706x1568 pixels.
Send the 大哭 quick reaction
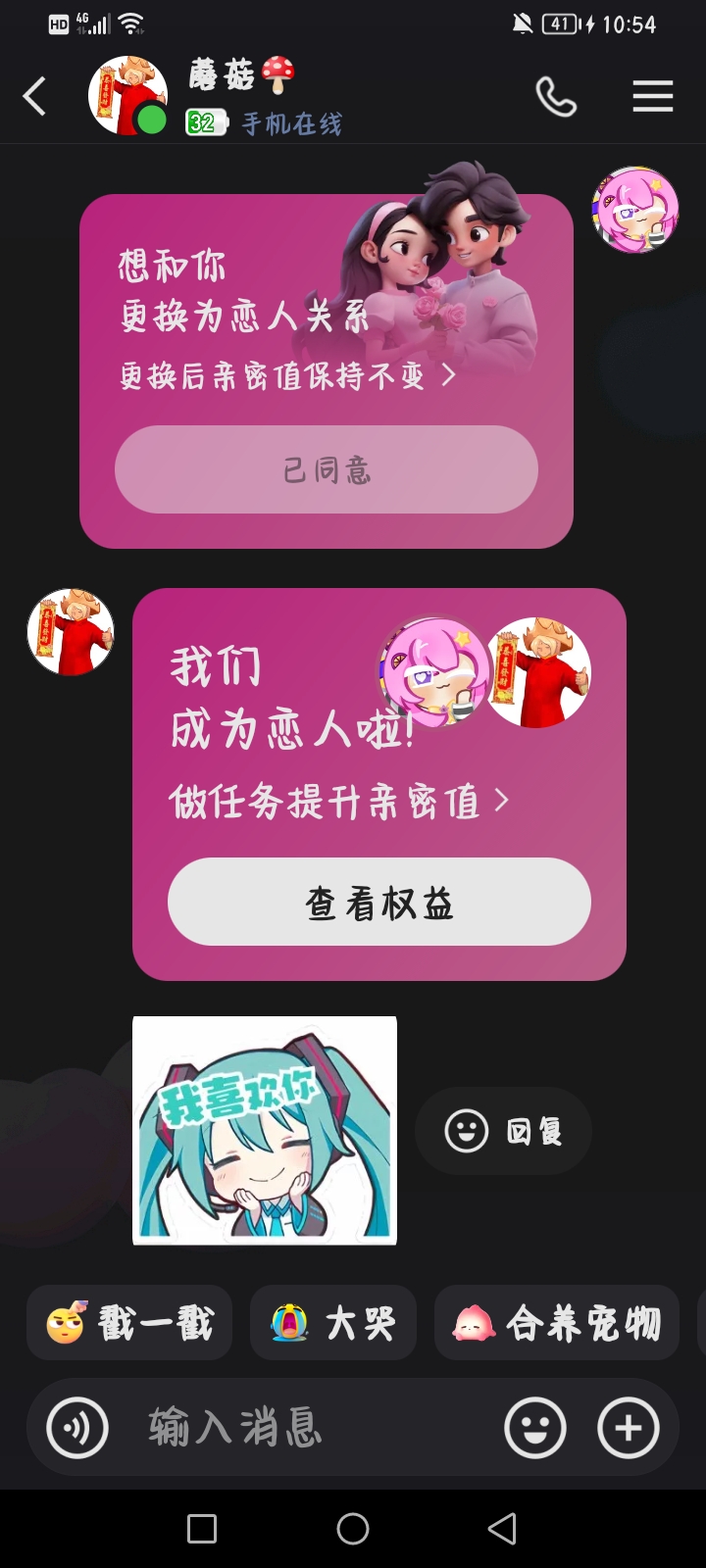[333, 1323]
